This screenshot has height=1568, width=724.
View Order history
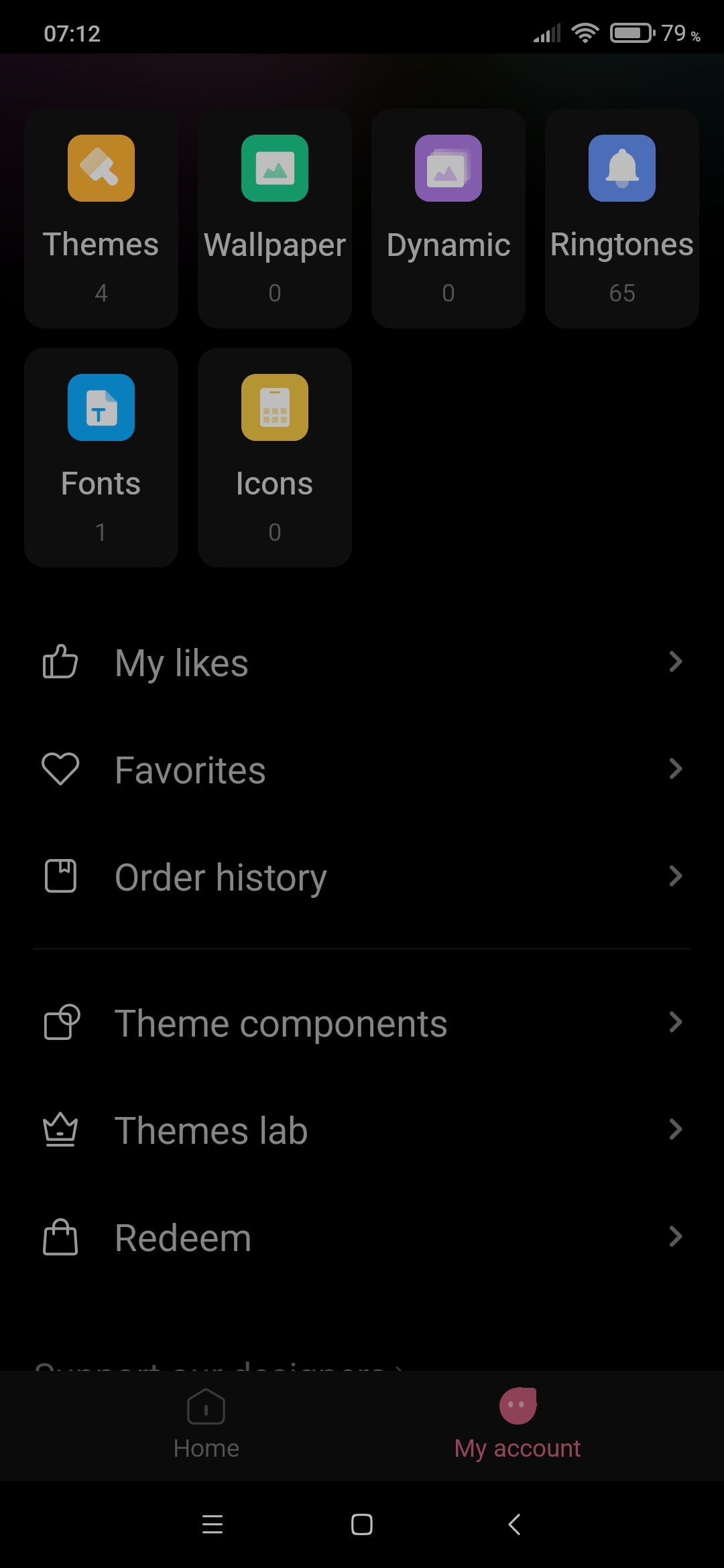click(362, 876)
